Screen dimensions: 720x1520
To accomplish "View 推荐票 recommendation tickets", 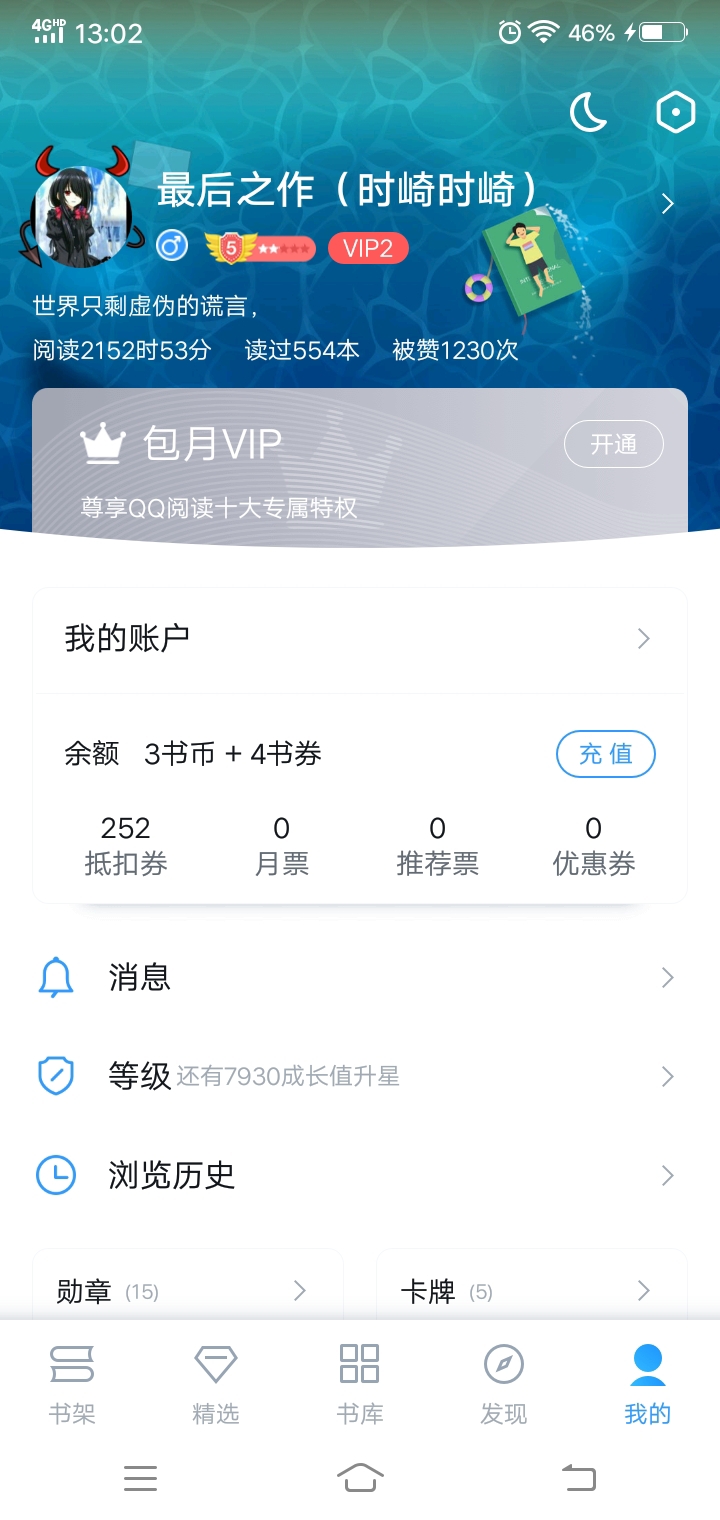I will 437,845.
